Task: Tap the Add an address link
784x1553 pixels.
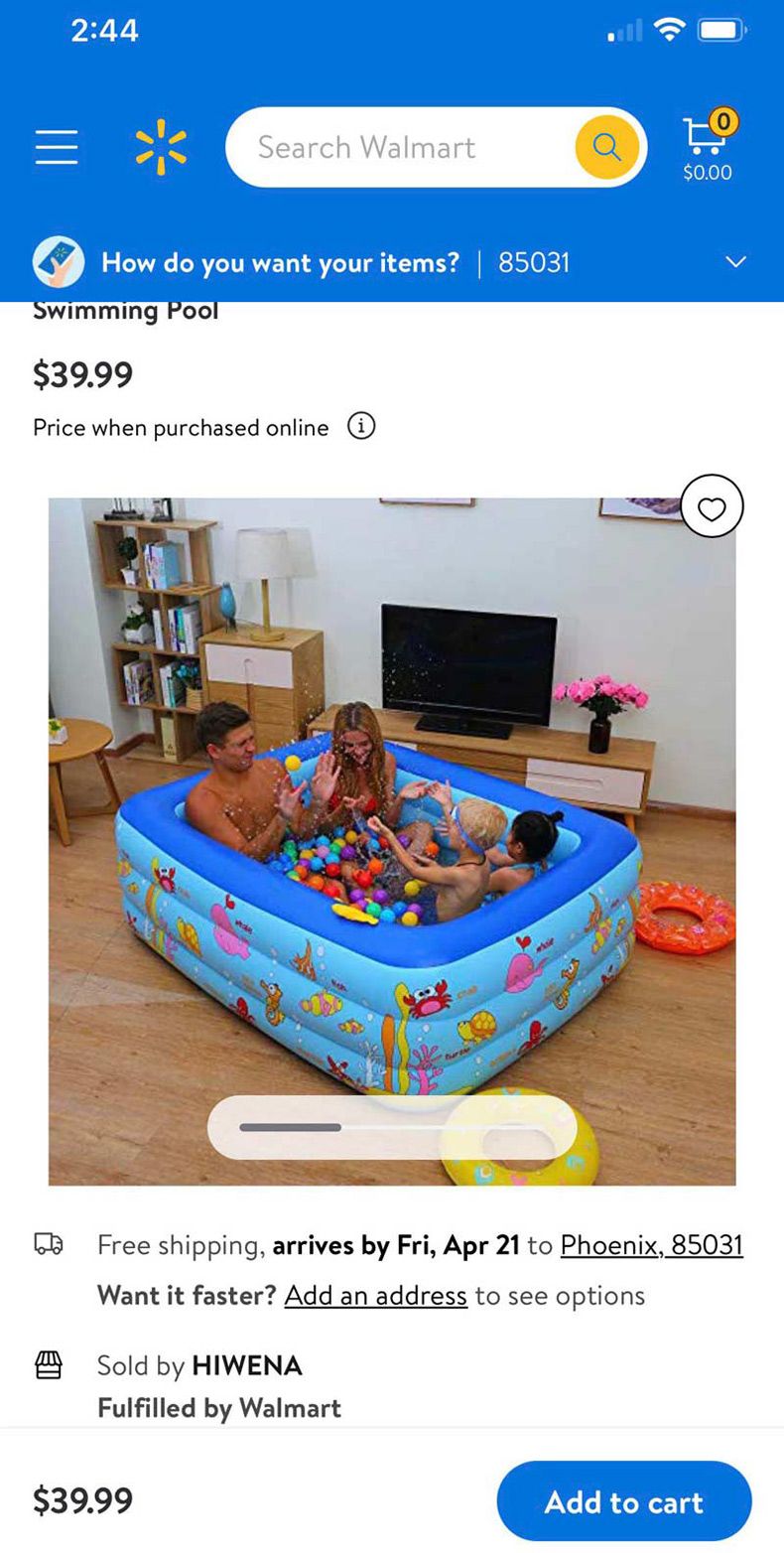Action: (x=375, y=1295)
